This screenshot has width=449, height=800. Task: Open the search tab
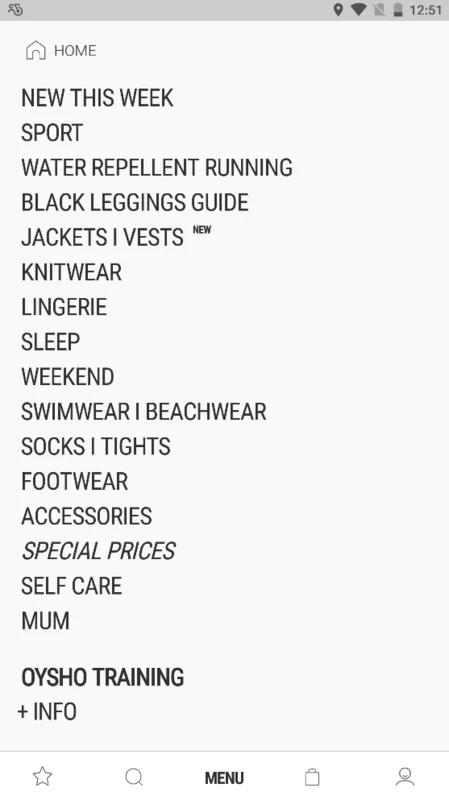pos(134,777)
